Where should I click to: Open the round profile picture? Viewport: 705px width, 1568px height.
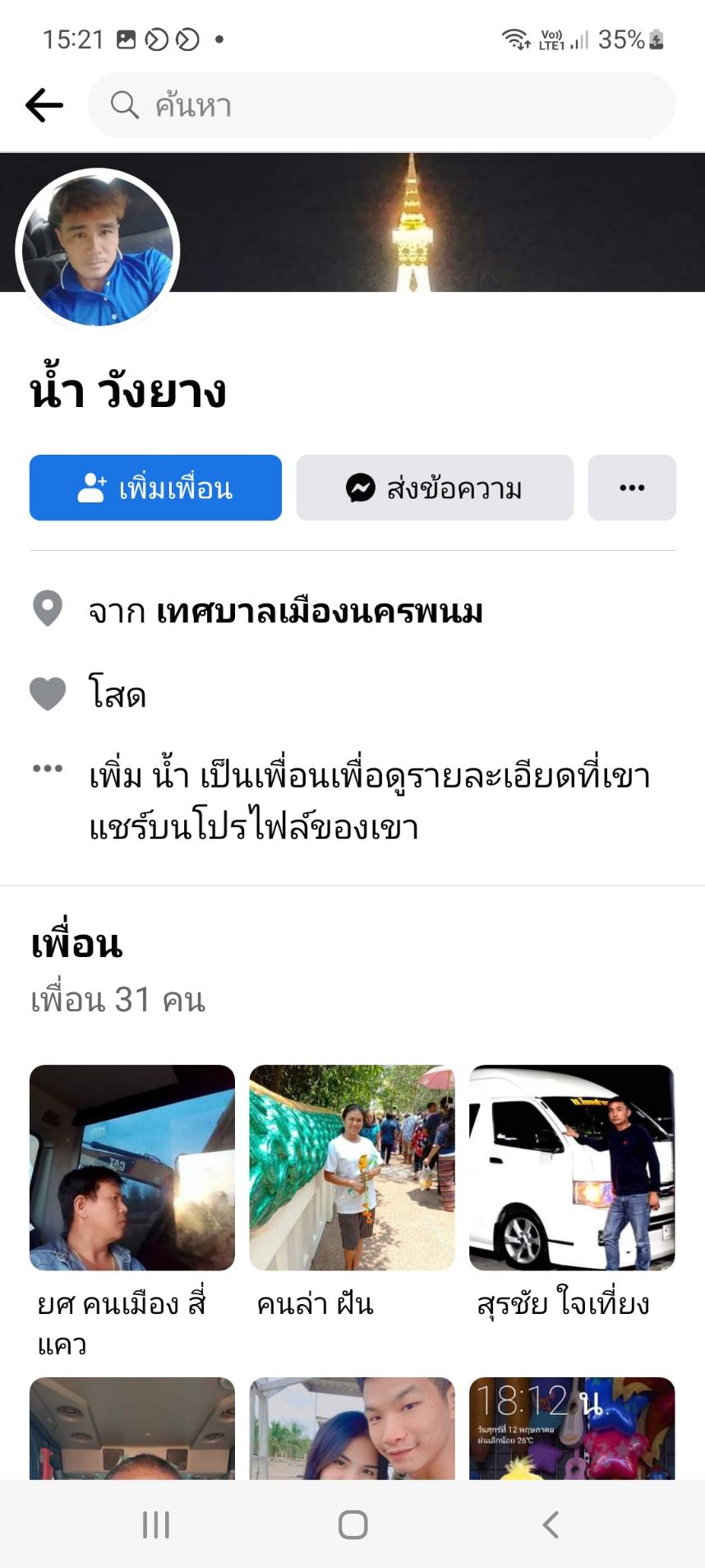[97, 250]
